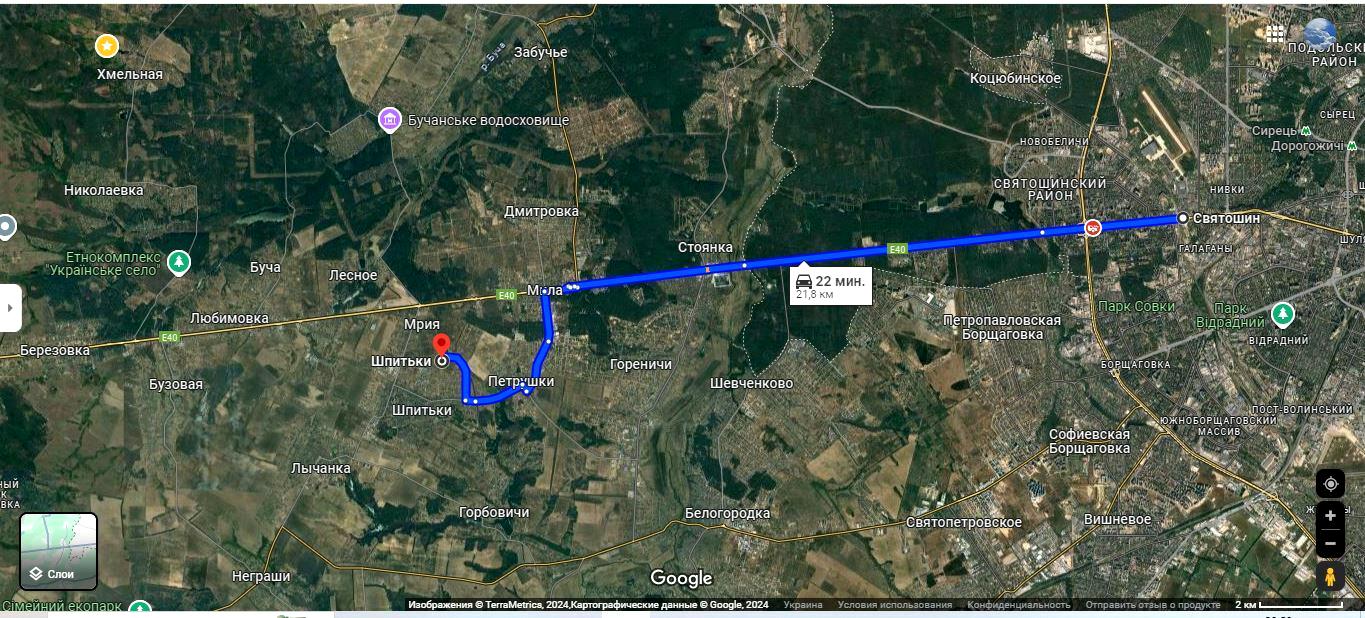Open Street View pegman

(1330, 577)
